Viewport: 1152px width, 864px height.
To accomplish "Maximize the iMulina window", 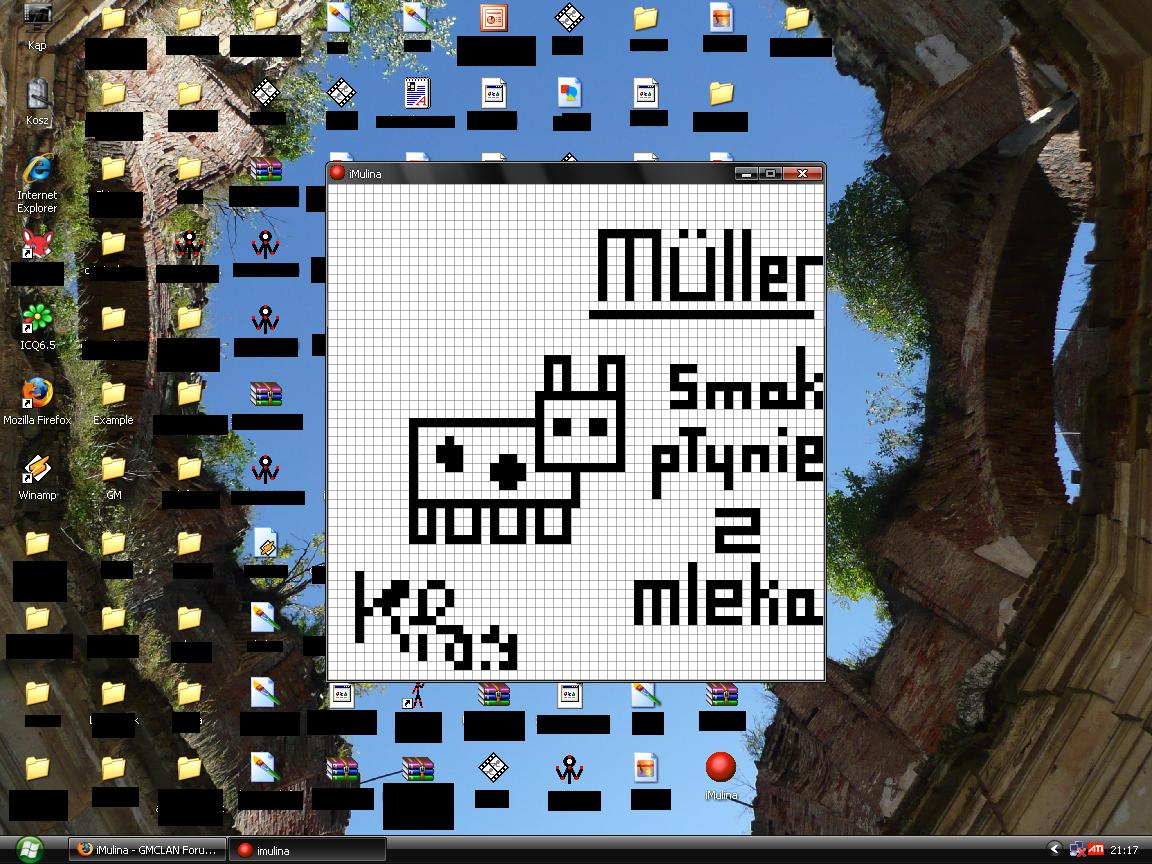I will coord(770,174).
